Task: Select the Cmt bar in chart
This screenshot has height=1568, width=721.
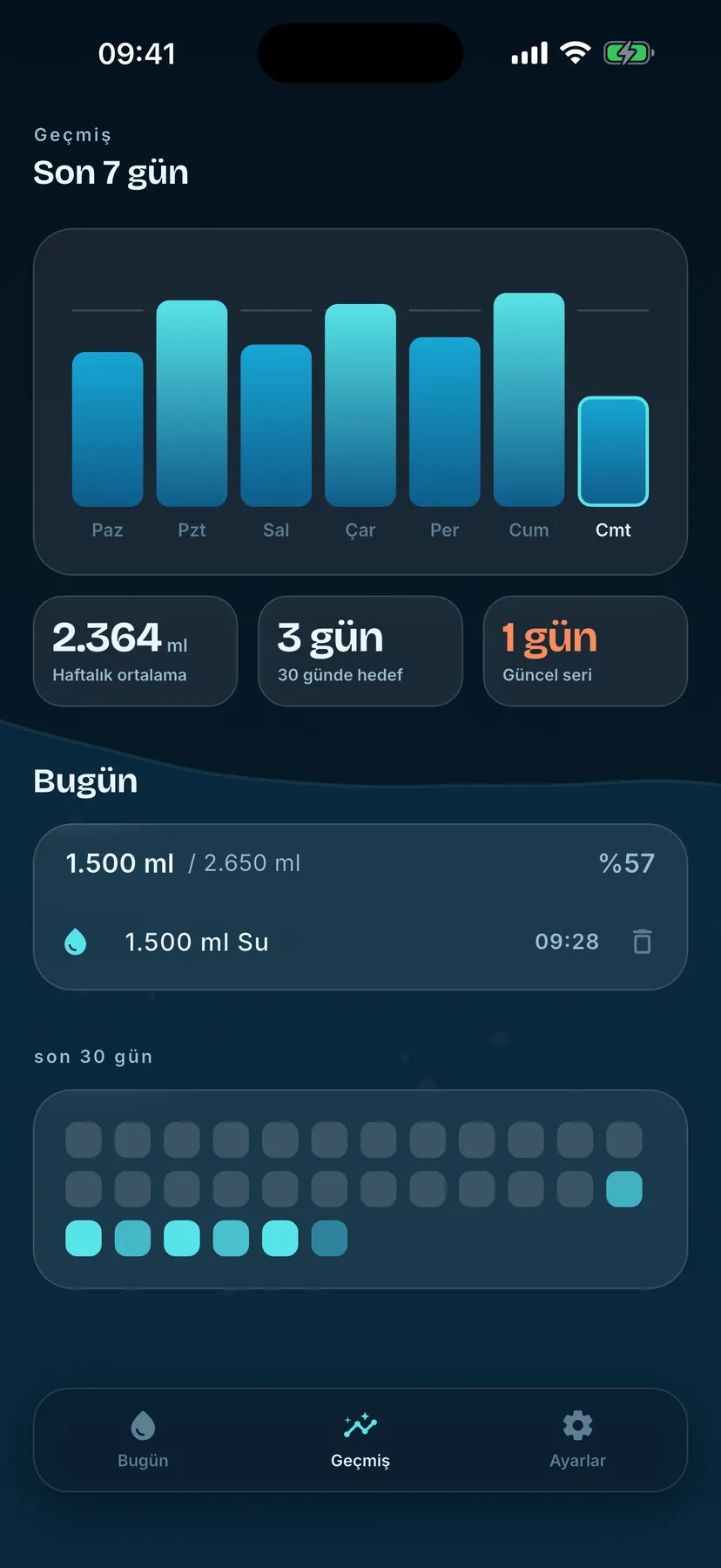Action: click(x=613, y=451)
